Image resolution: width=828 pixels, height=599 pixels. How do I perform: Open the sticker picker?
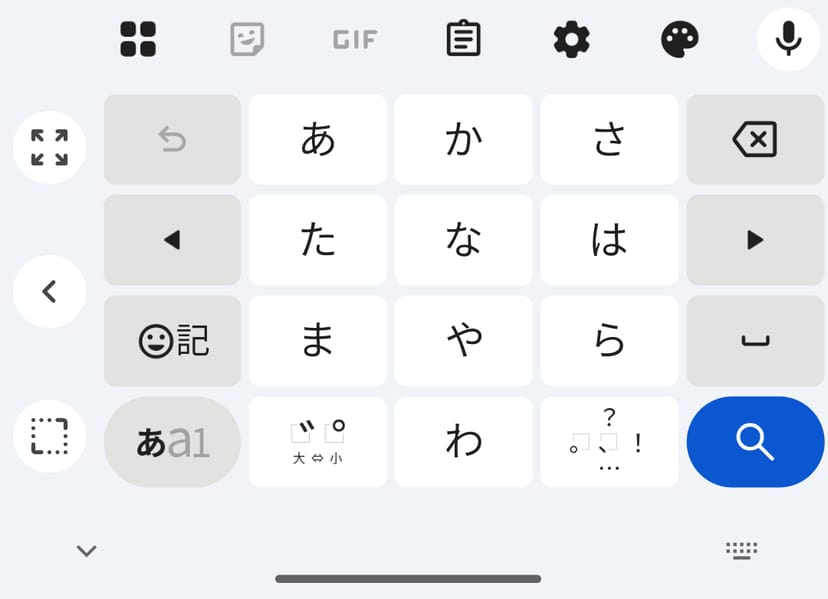point(247,39)
